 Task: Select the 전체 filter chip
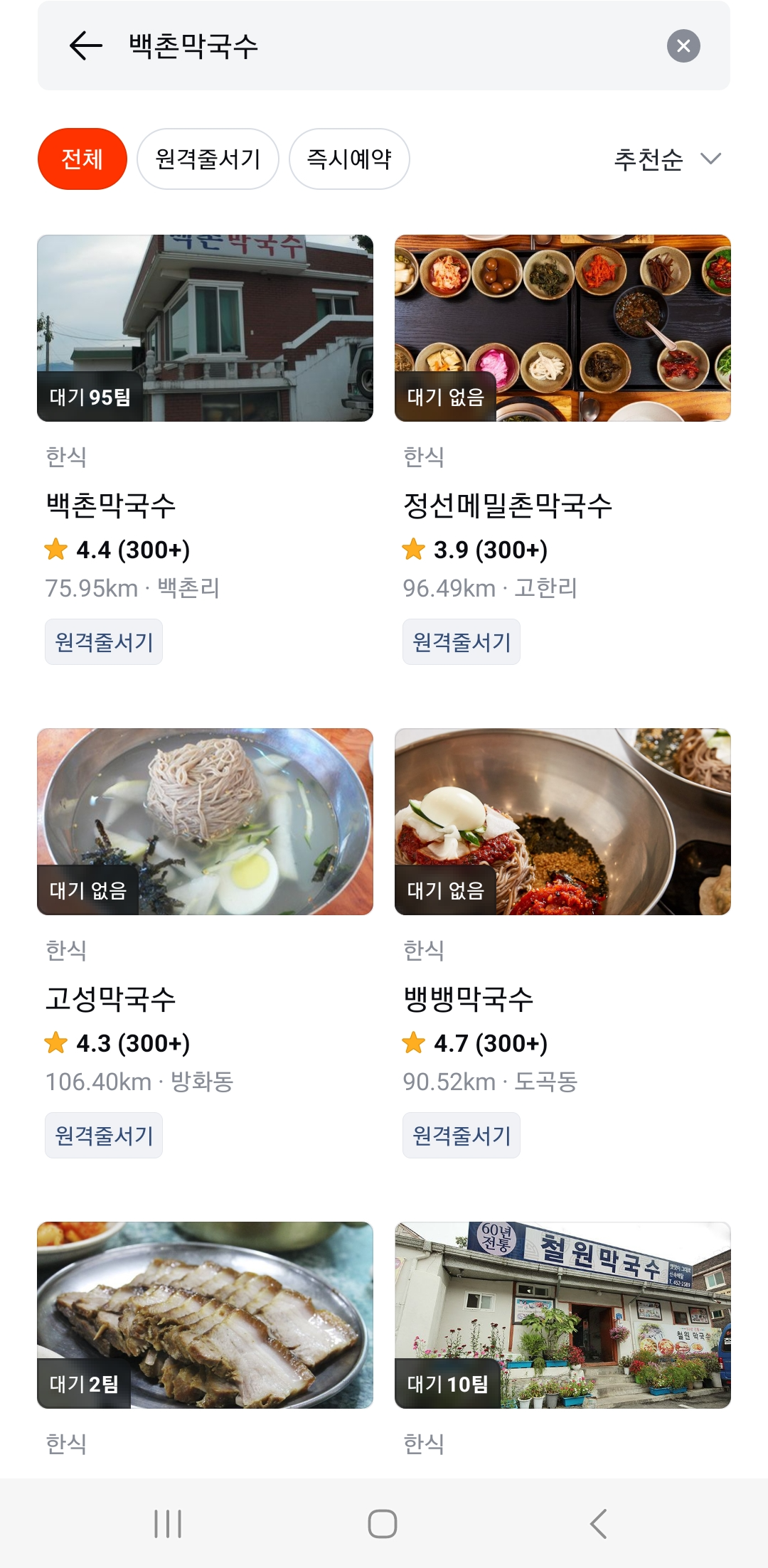pos(82,159)
